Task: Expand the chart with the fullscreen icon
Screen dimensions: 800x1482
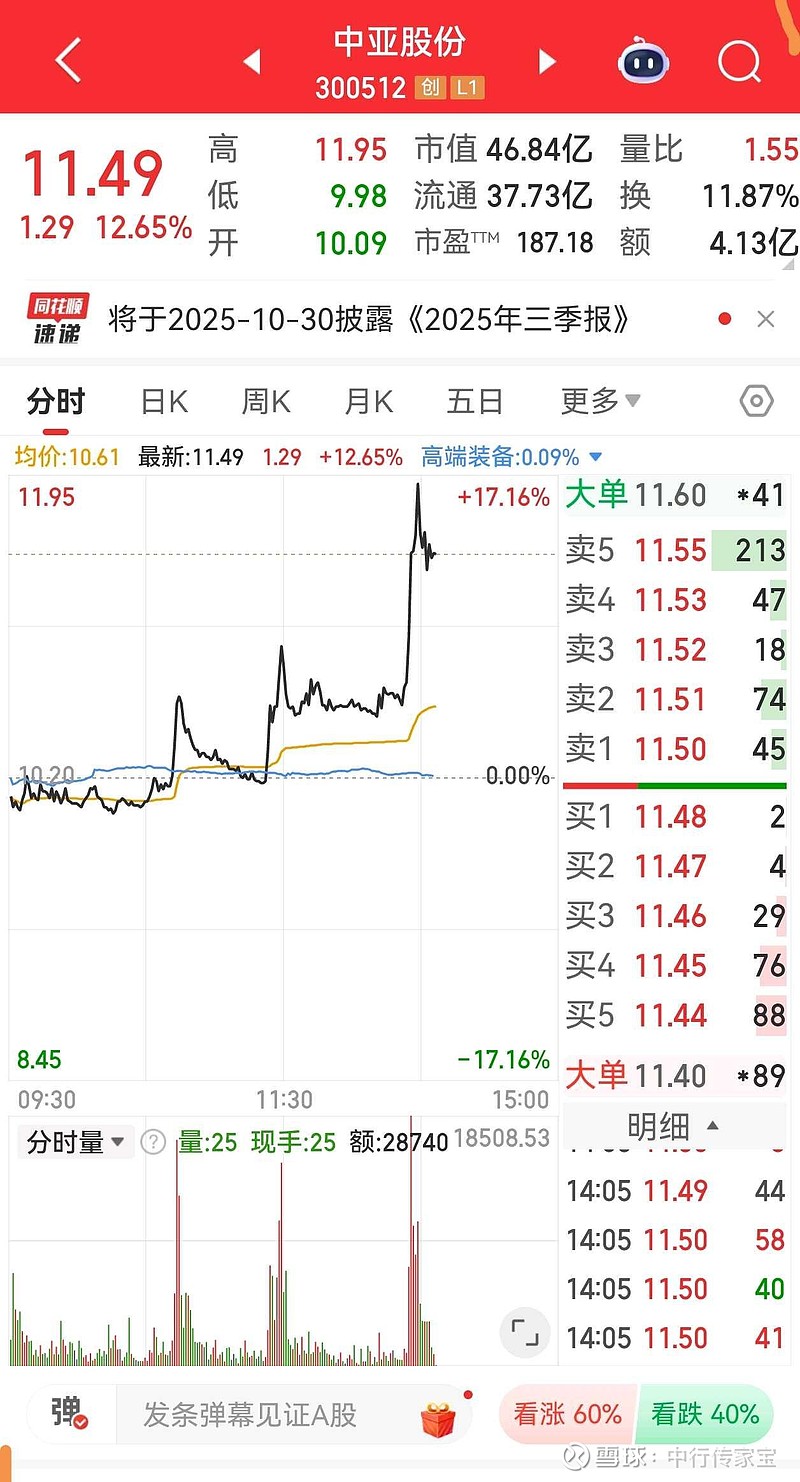Action: [x=523, y=1334]
